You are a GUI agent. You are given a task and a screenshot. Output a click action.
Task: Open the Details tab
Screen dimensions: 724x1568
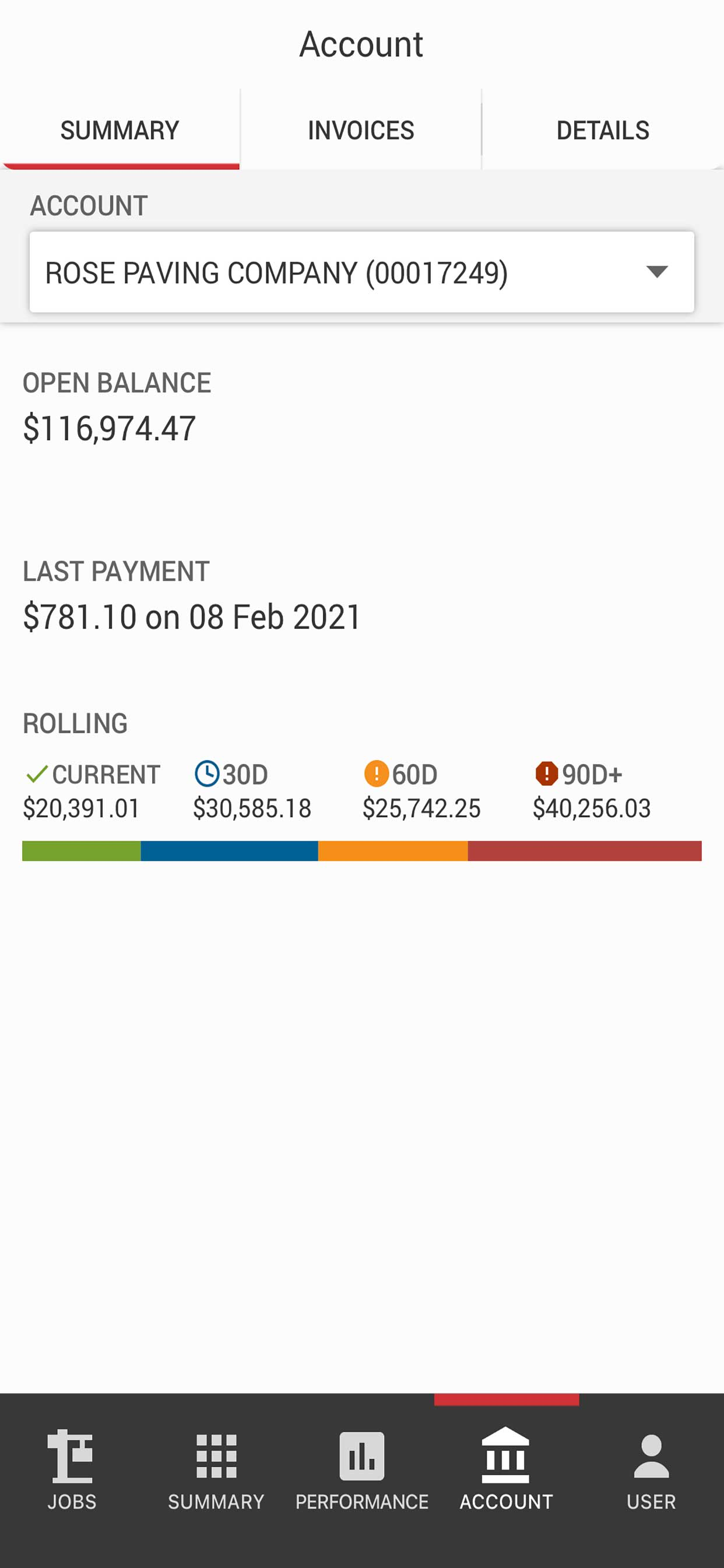pyautogui.click(x=602, y=129)
